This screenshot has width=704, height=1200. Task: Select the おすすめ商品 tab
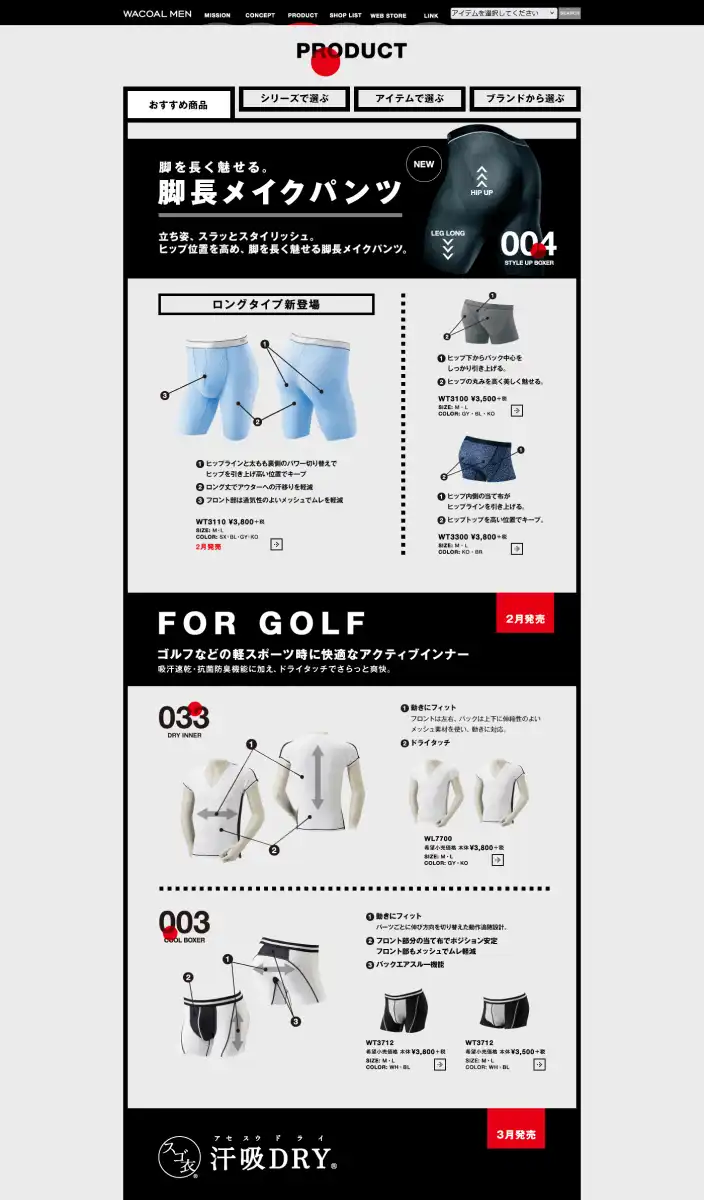(x=178, y=104)
